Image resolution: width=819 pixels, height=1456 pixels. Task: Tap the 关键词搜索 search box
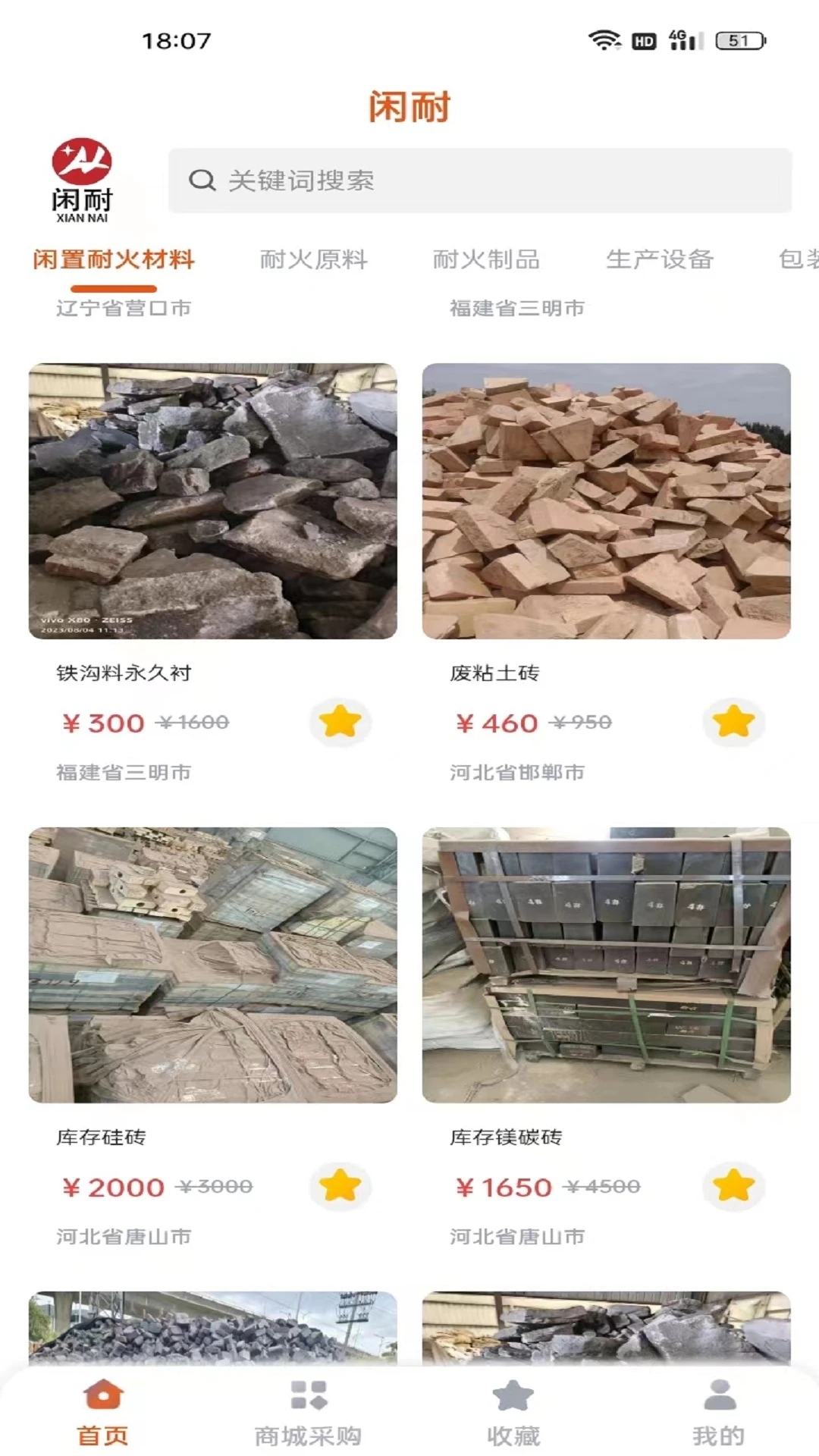pyautogui.click(x=479, y=180)
